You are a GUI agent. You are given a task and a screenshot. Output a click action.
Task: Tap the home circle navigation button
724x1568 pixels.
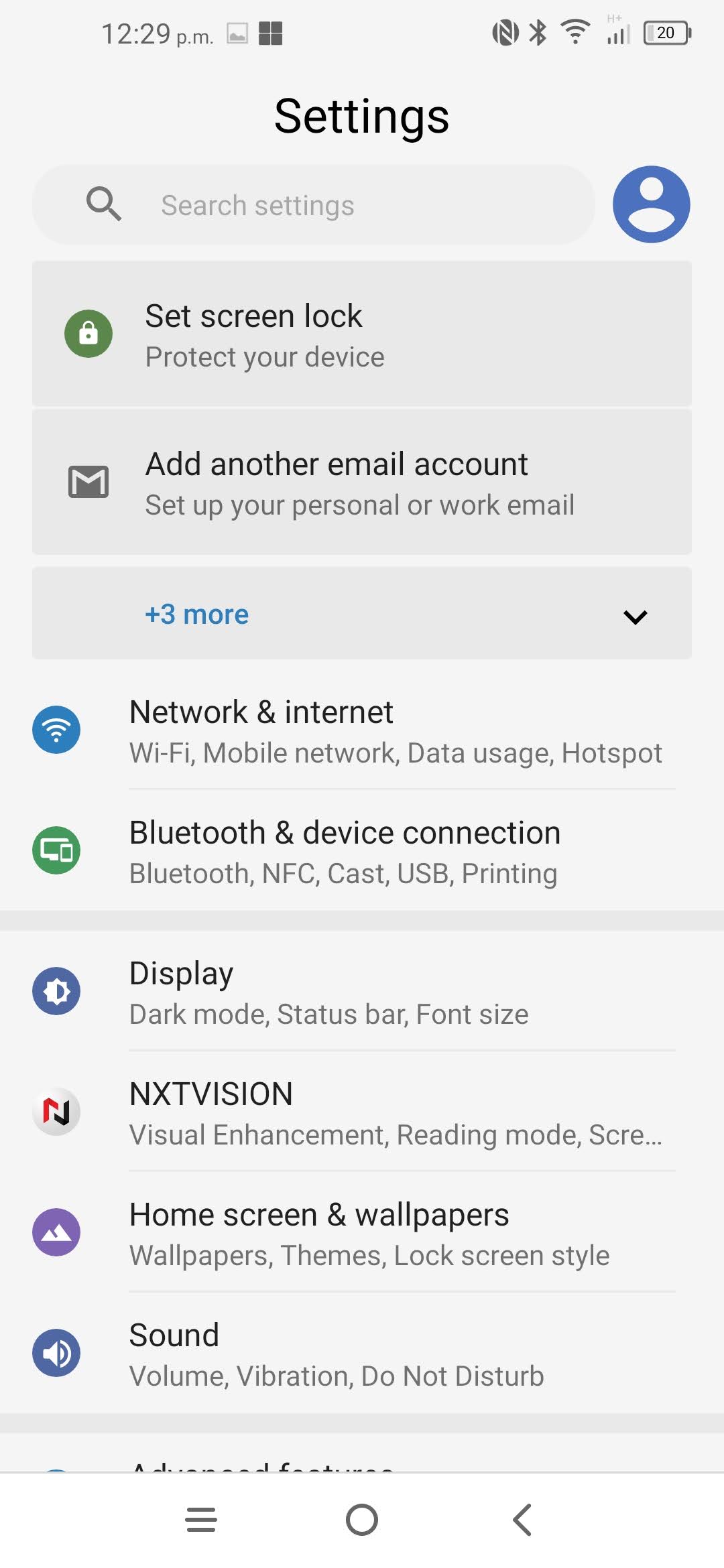pyautogui.click(x=362, y=1520)
